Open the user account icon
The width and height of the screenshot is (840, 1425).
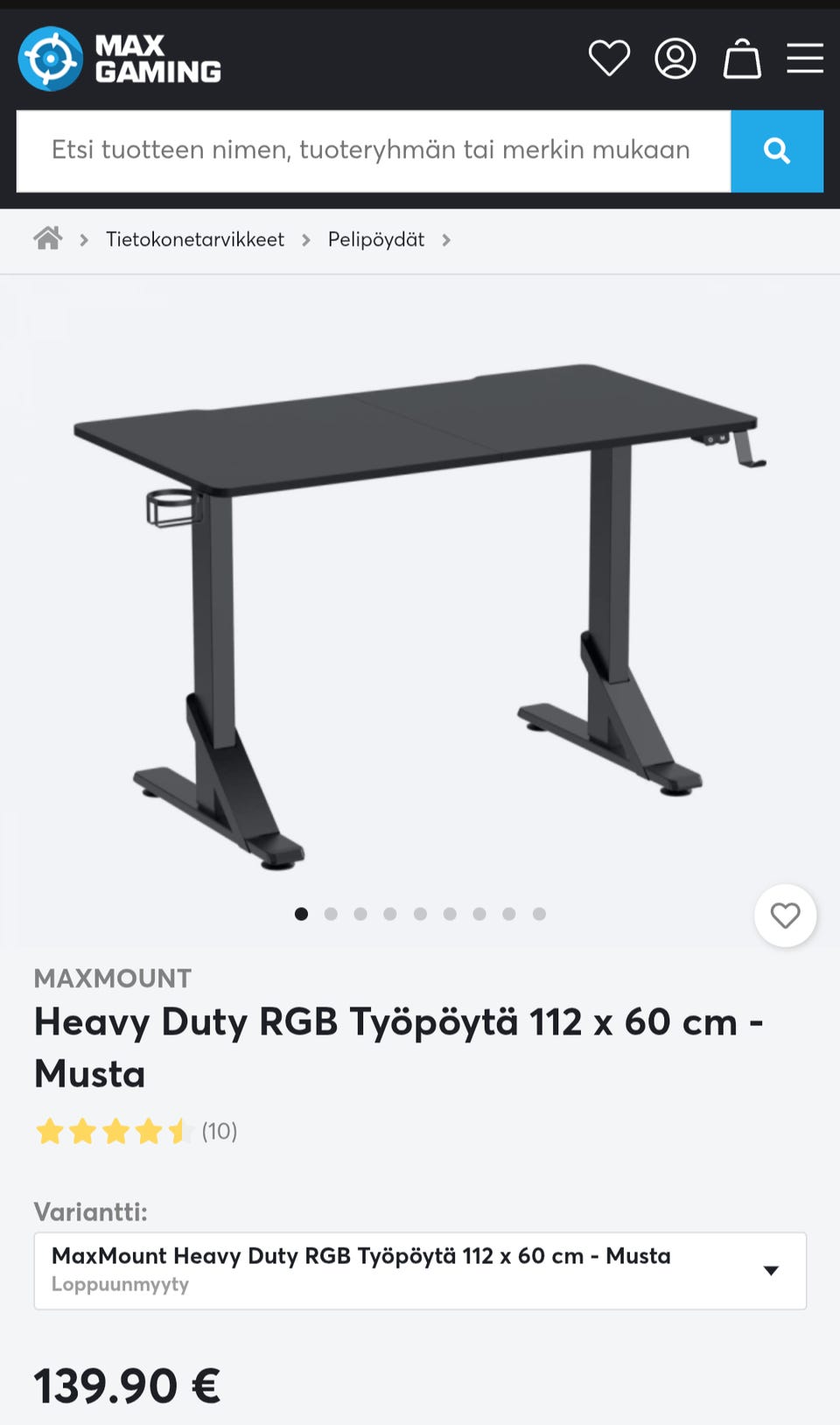(675, 59)
